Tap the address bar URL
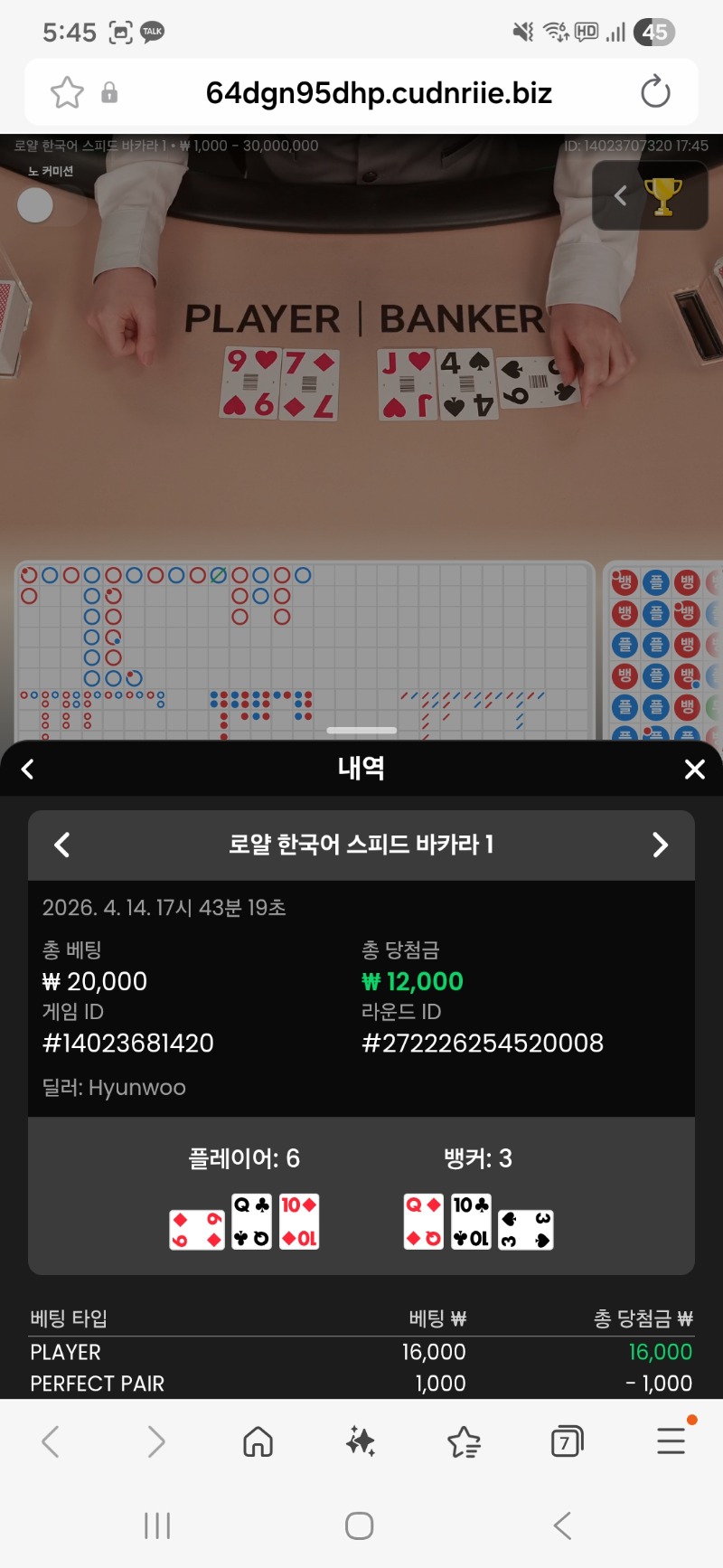723x1568 pixels. (378, 92)
